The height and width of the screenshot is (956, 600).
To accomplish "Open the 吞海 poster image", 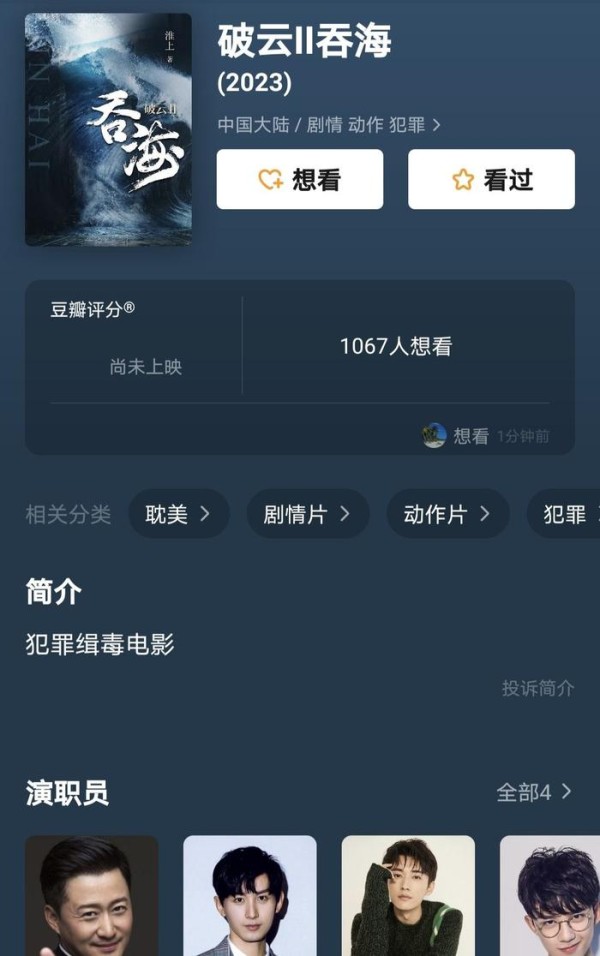I will [108, 129].
